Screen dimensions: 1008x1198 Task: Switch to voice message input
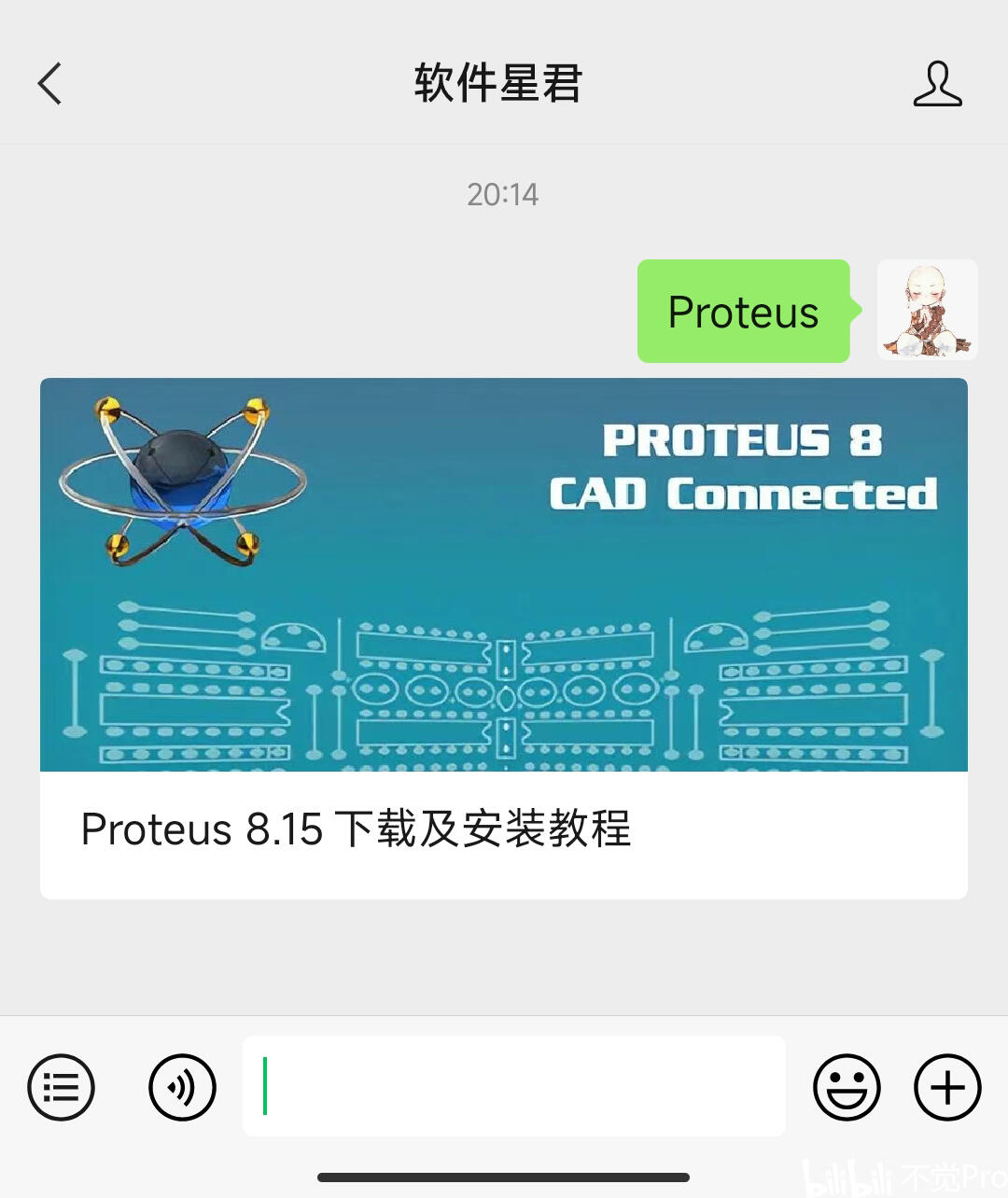[x=182, y=1087]
